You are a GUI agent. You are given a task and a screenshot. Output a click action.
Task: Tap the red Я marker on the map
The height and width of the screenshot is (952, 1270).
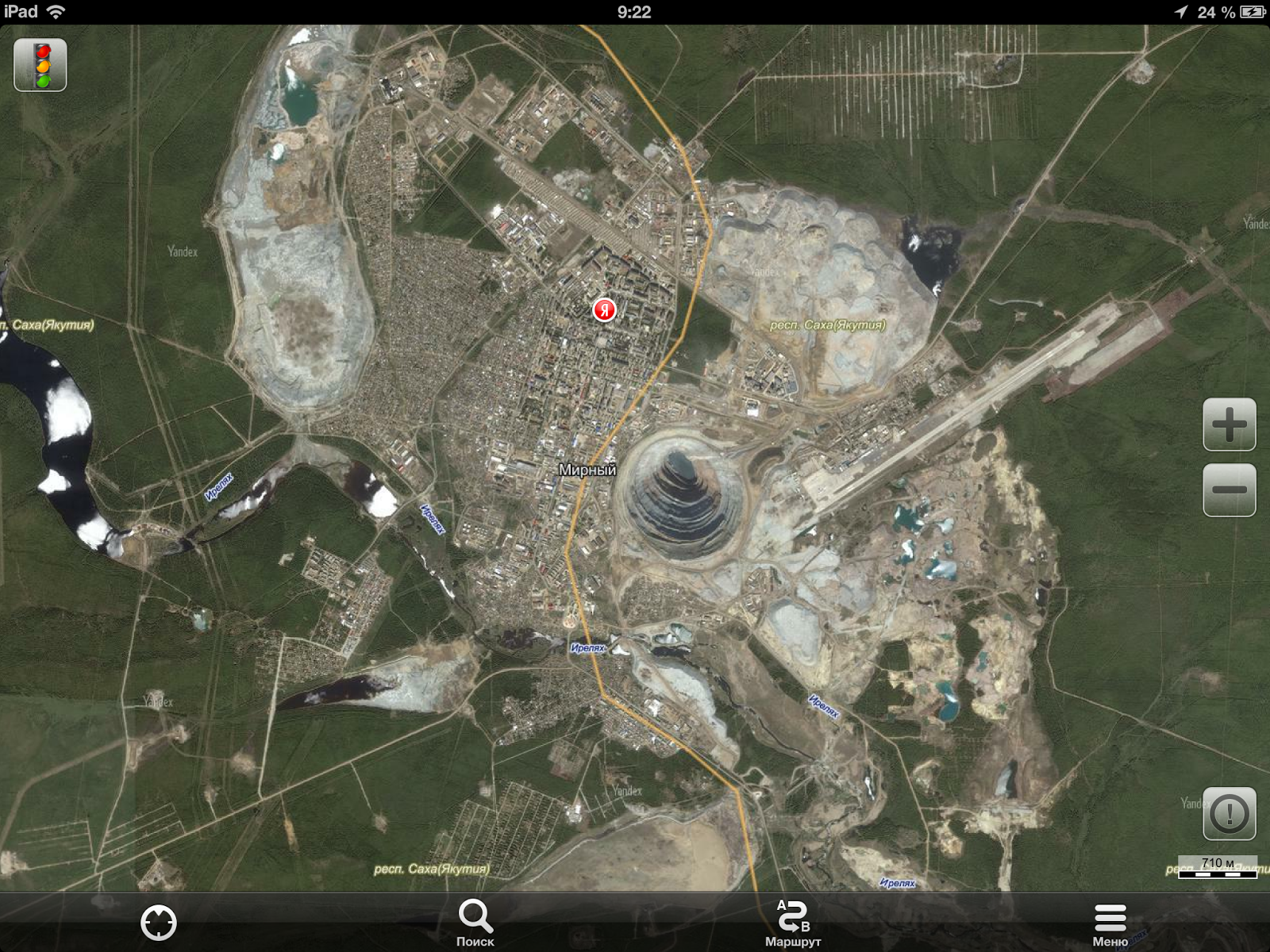(x=605, y=310)
